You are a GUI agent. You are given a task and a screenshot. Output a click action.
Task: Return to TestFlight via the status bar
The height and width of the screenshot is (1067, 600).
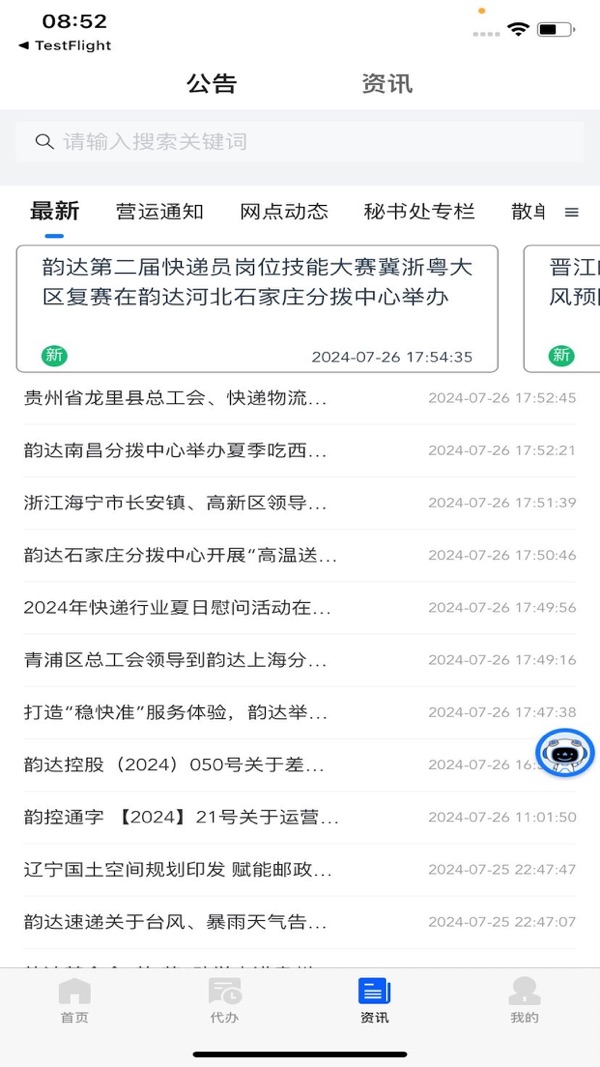click(x=65, y=46)
